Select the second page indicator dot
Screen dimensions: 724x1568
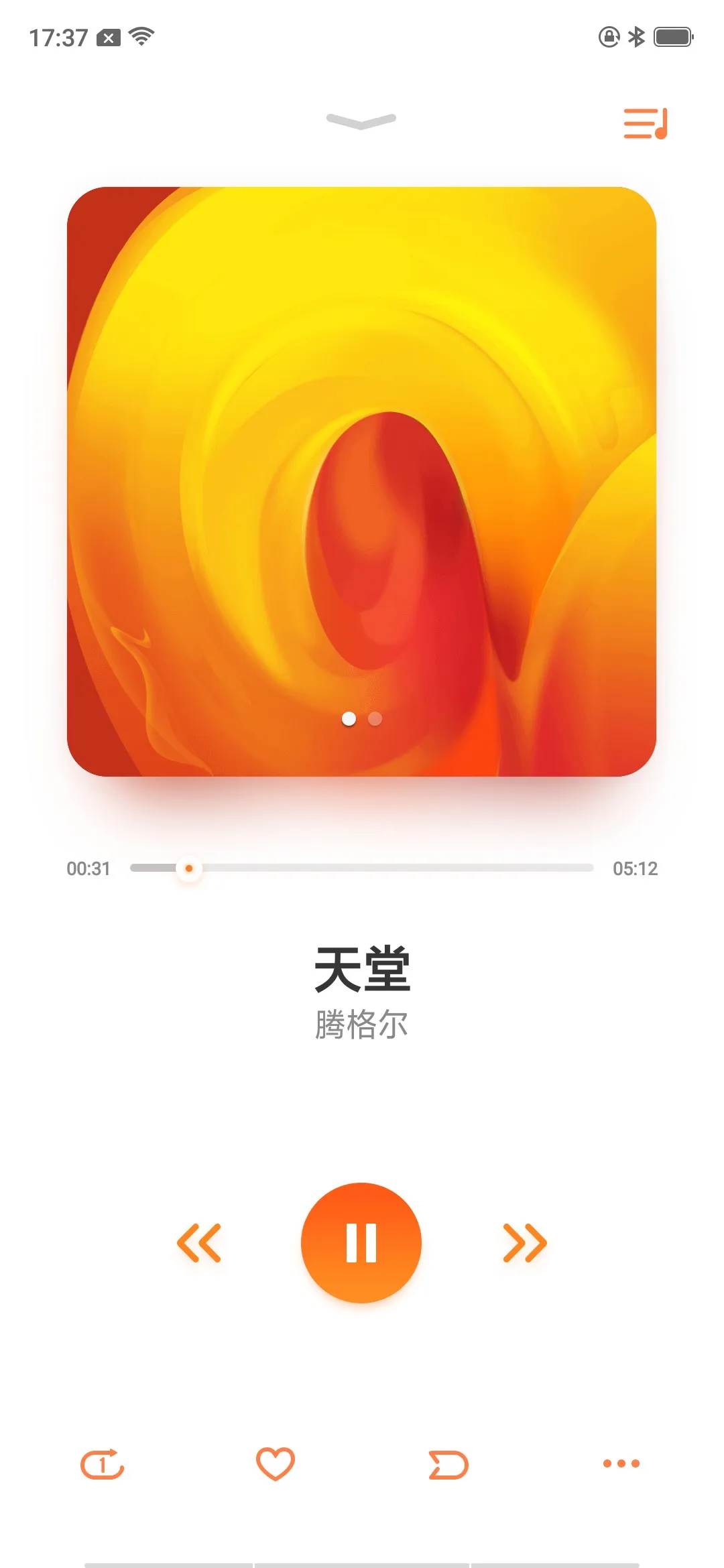click(375, 719)
